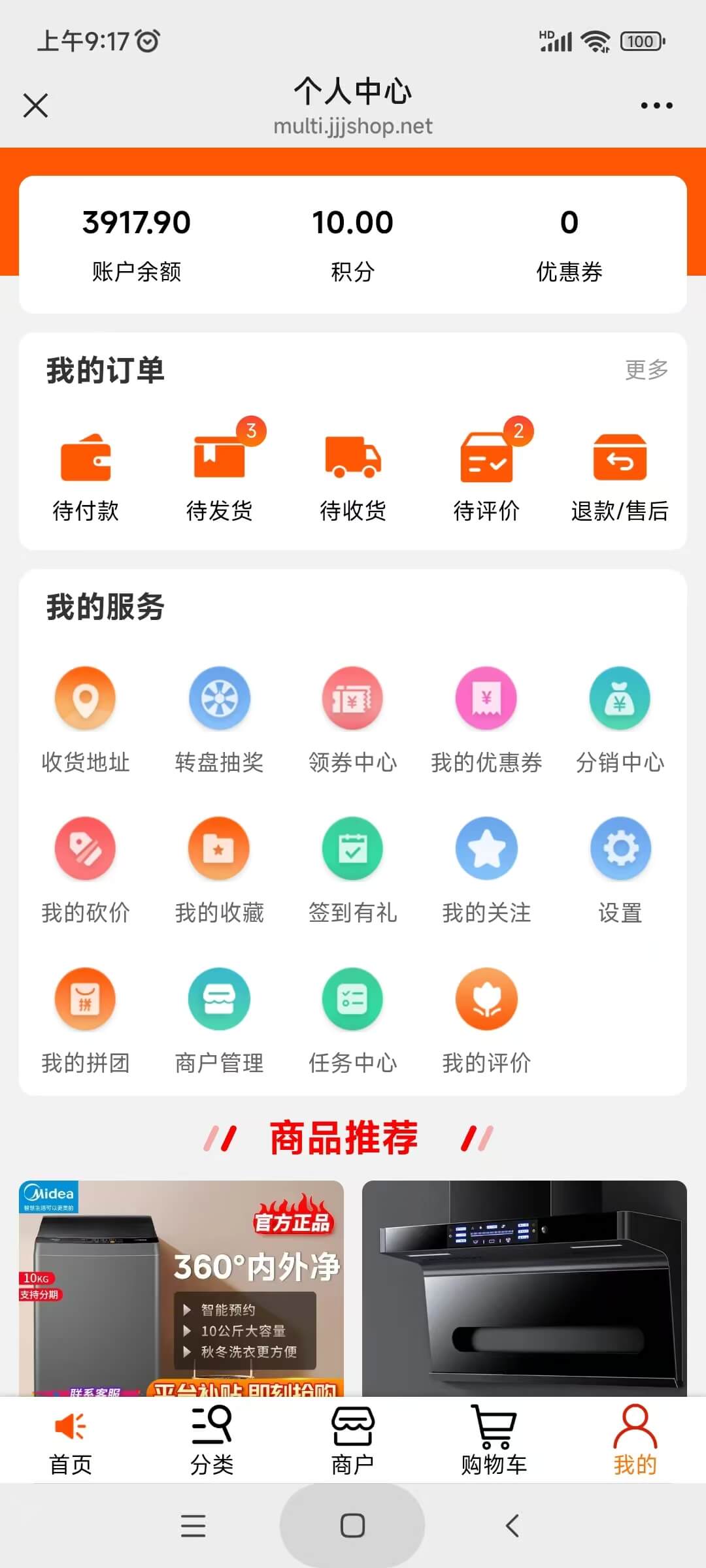Tap the three-dot menu in top right
Screen dimensions: 706x1568
[656, 105]
